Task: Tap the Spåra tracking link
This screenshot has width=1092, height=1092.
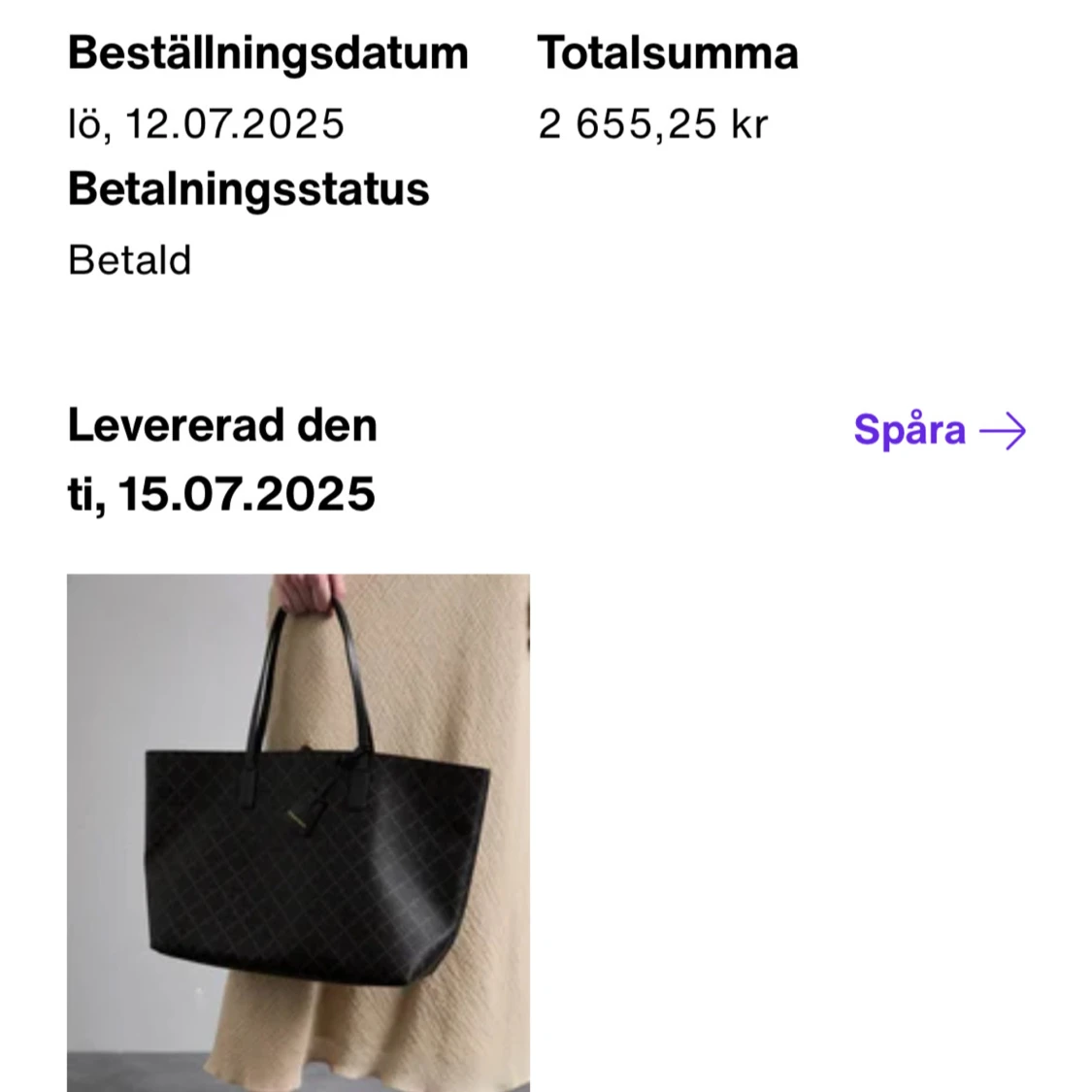Action: (939, 430)
